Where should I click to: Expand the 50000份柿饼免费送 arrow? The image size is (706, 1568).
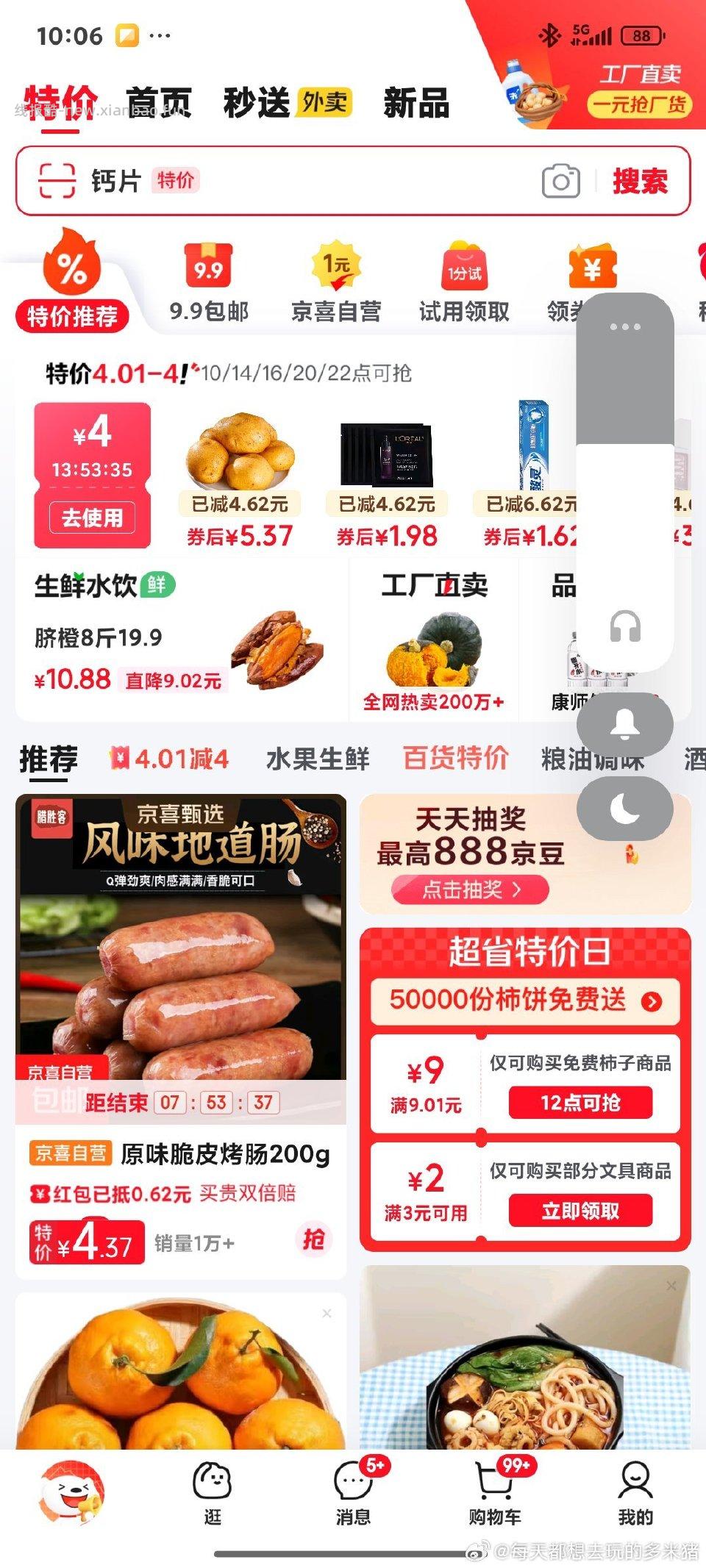point(649,1002)
